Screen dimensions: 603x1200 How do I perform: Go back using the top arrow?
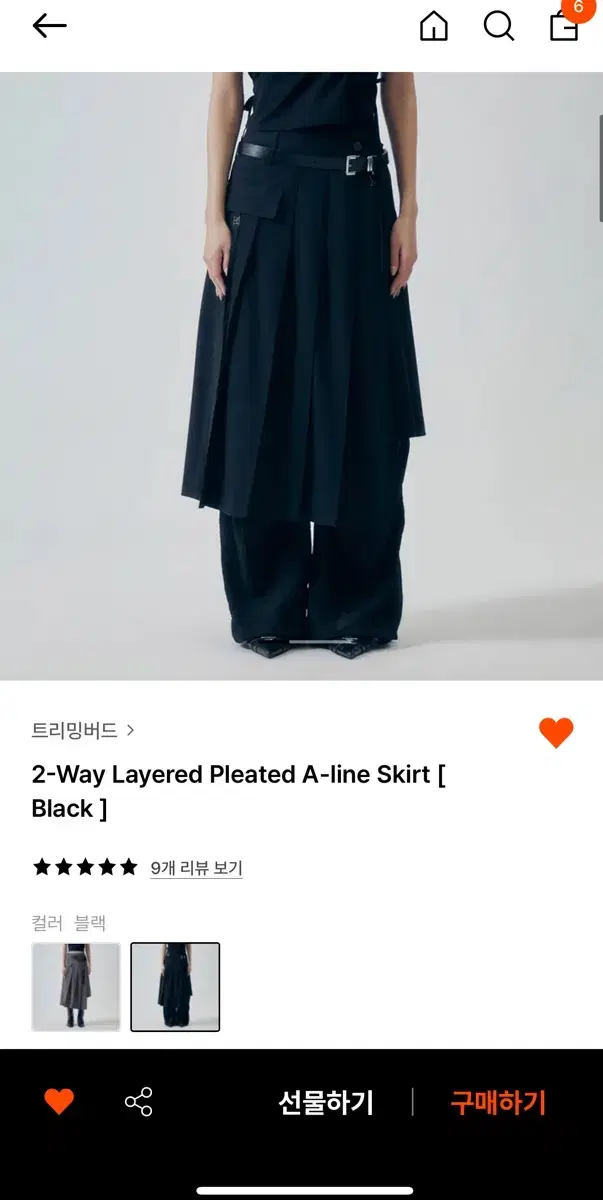click(48, 26)
